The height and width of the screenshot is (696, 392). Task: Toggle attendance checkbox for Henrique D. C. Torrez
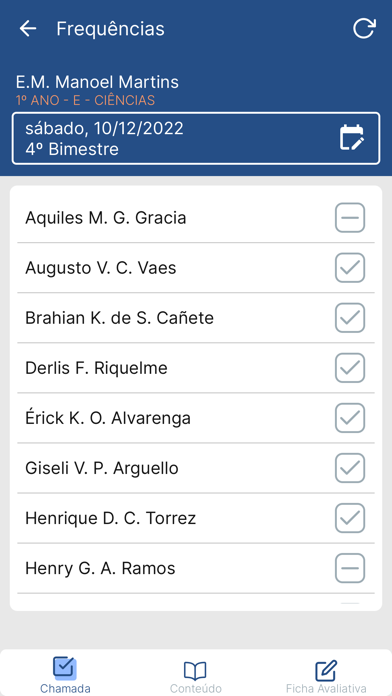coord(350,518)
